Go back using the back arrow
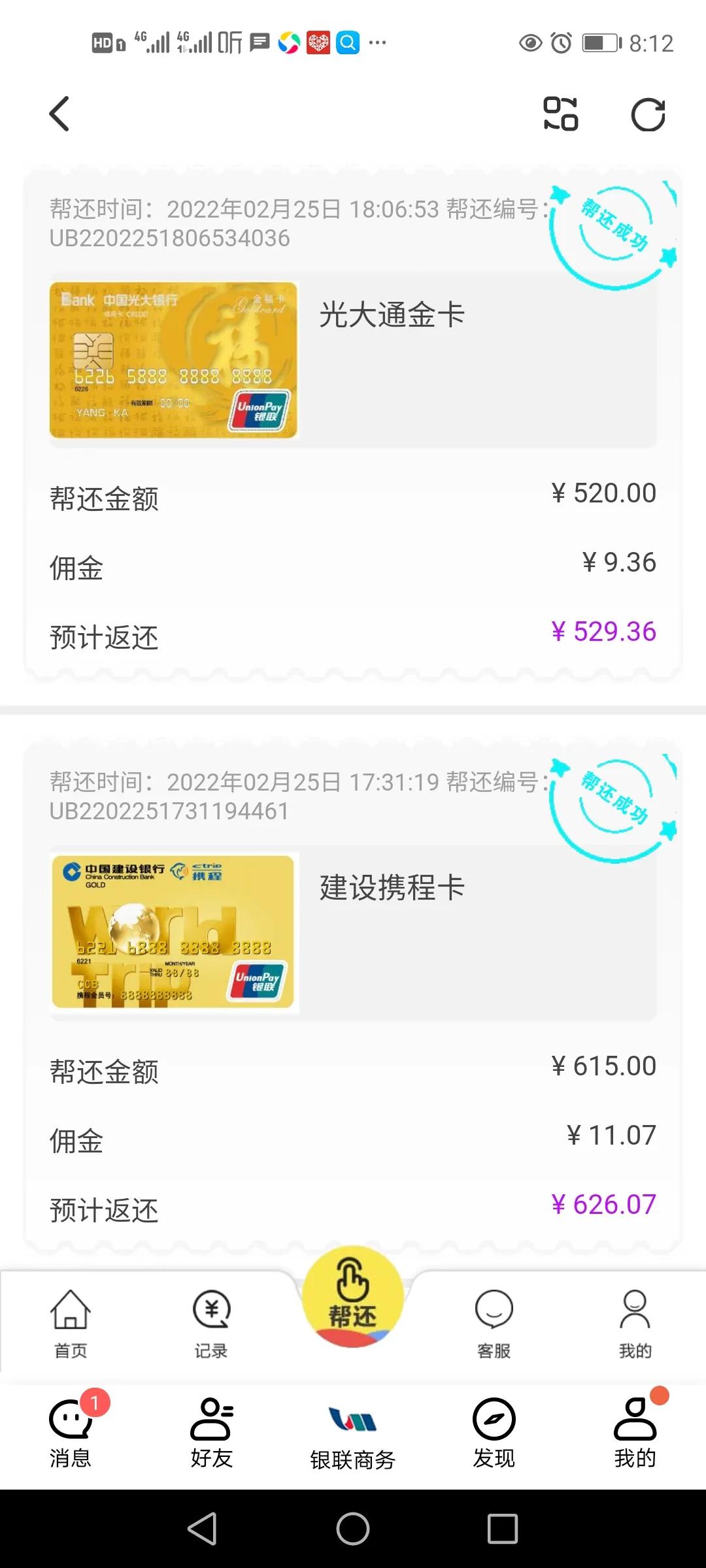 (60, 114)
